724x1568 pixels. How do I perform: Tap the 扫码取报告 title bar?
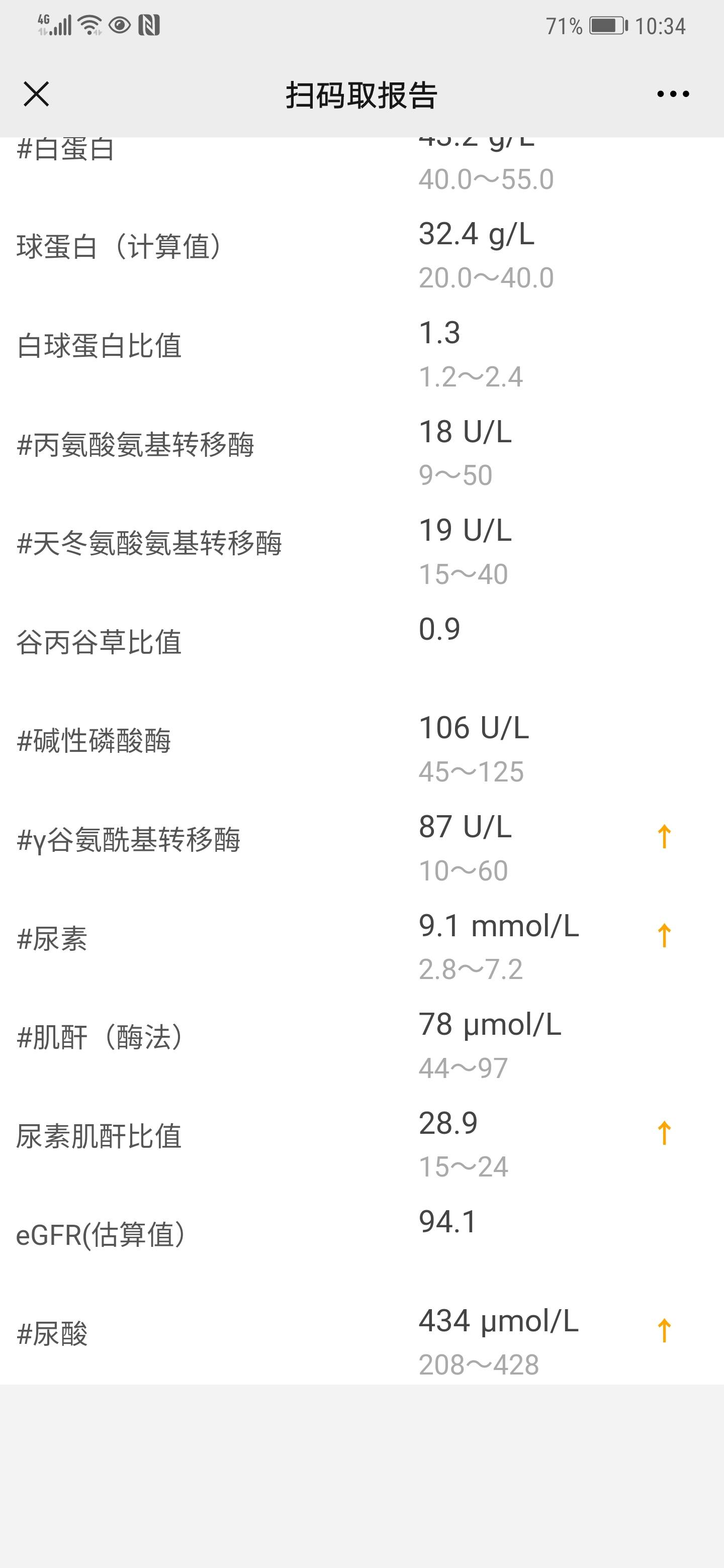tap(361, 94)
